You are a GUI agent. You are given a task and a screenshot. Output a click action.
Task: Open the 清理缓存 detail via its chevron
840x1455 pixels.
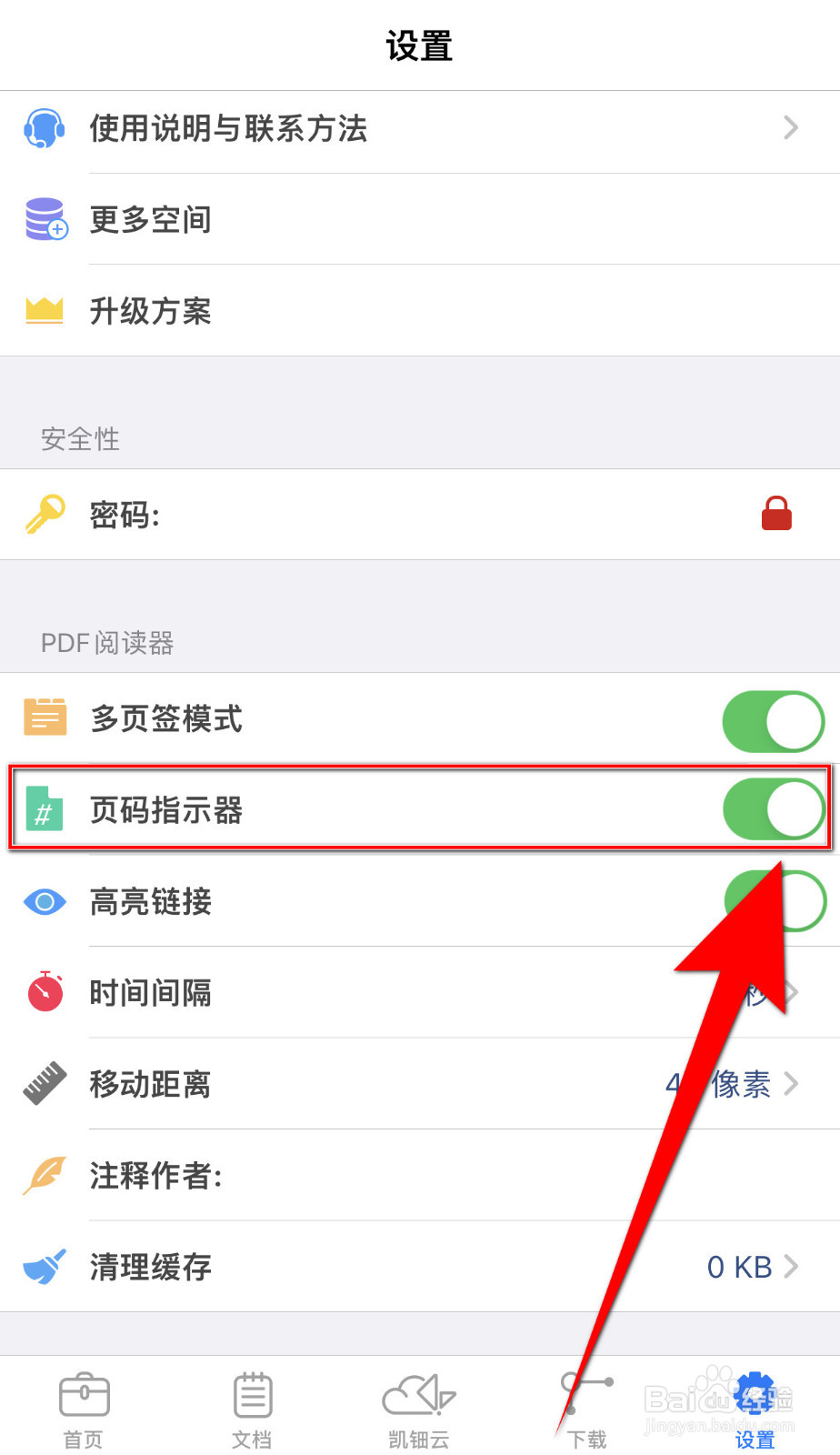pos(790,1266)
